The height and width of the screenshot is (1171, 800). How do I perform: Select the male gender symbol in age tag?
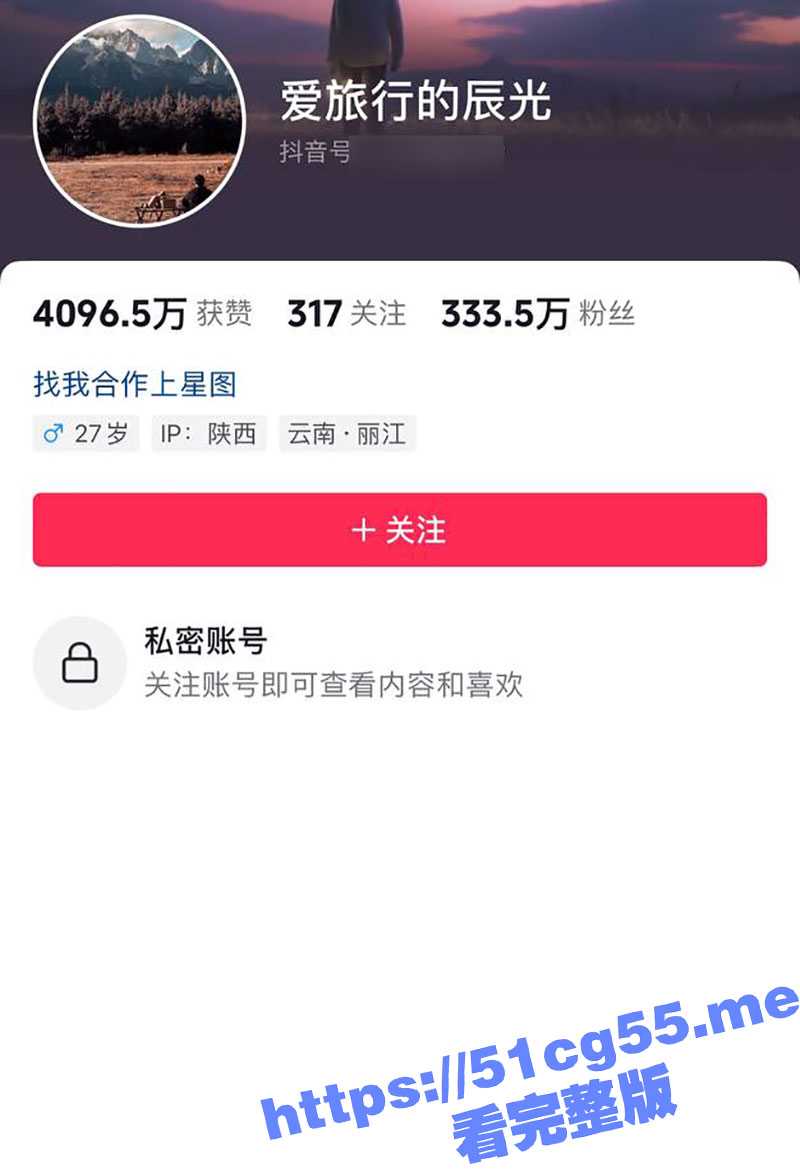click(55, 434)
